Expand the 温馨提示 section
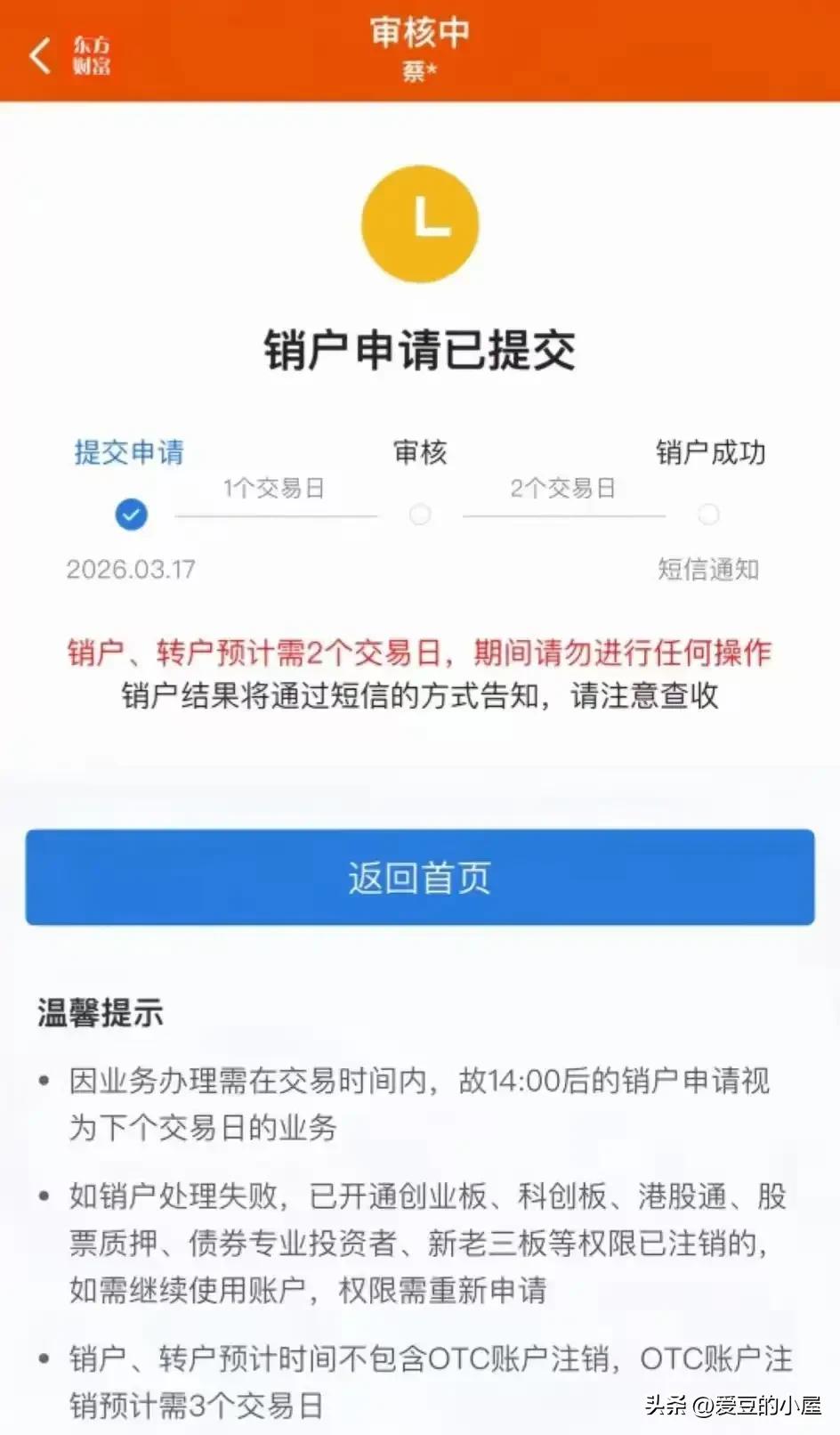This screenshot has width=840, height=1435. coord(99,1013)
